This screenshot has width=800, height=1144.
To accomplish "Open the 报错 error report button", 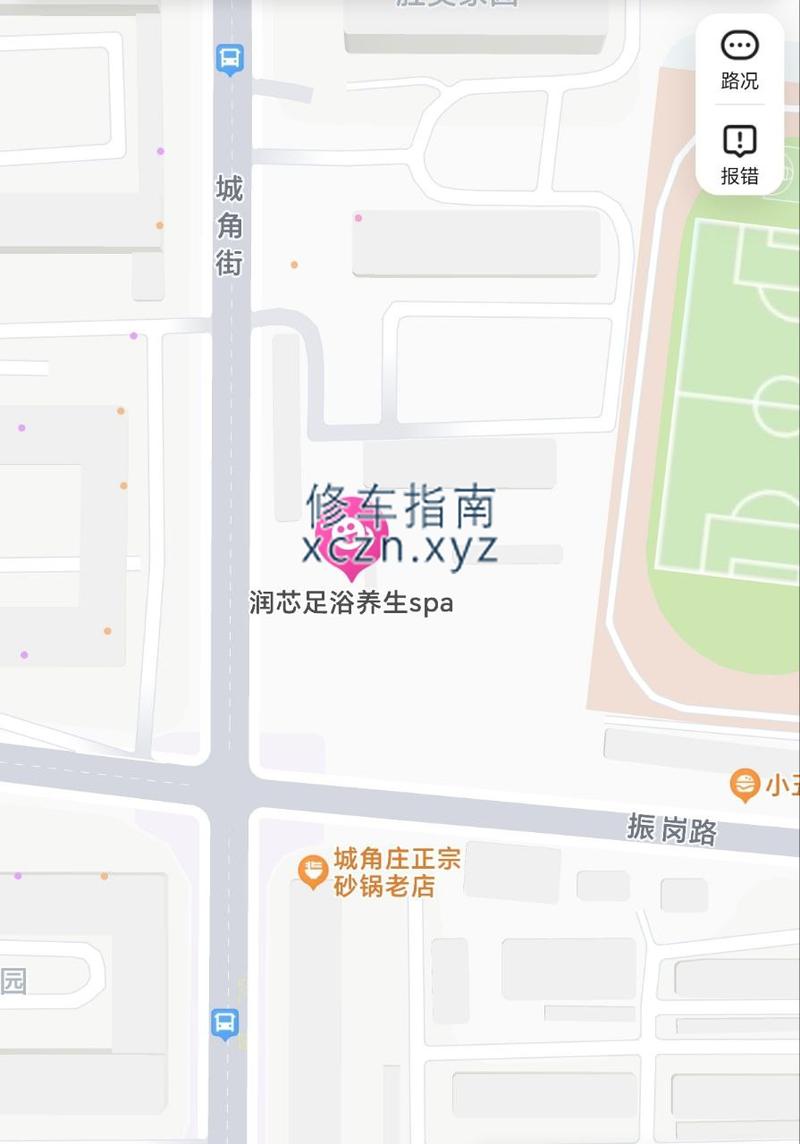I will (739, 153).
